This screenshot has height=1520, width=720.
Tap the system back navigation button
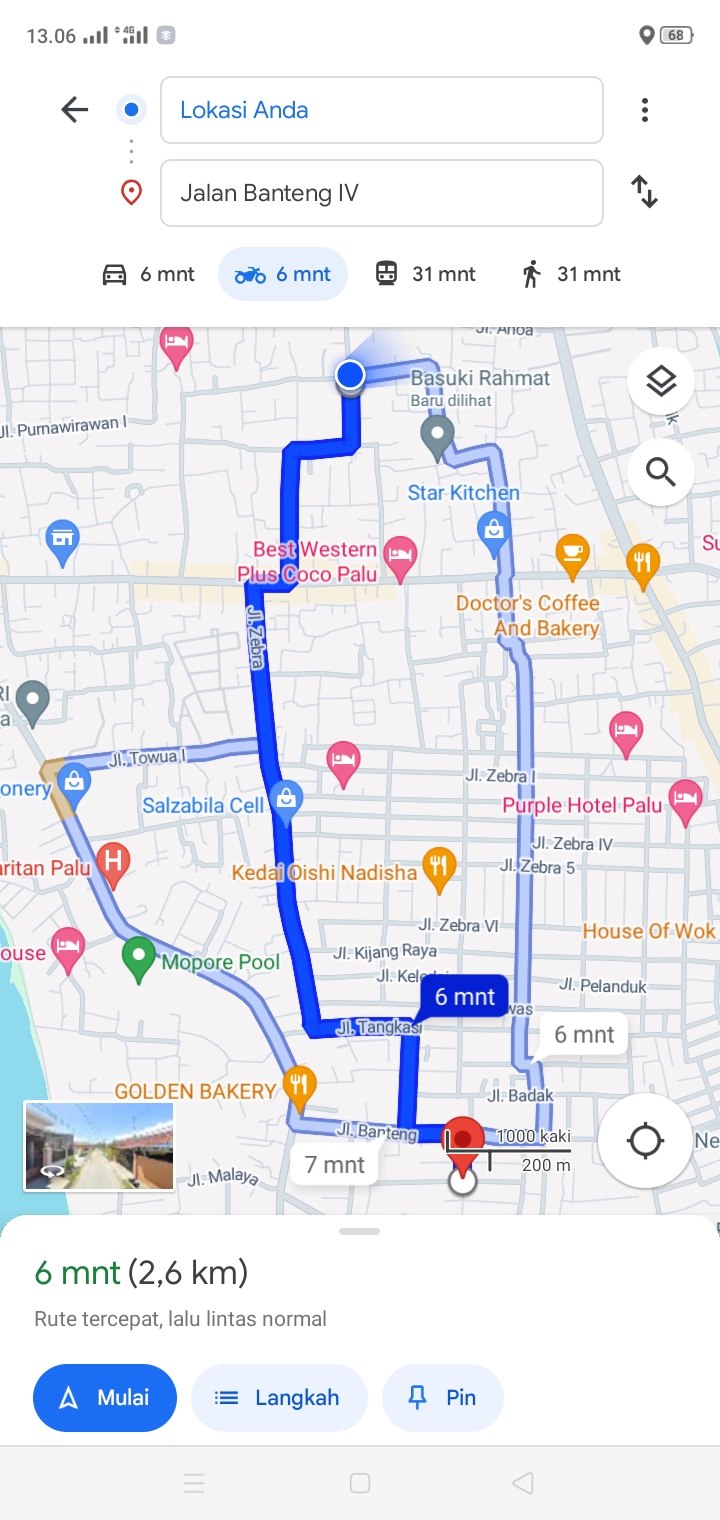[x=522, y=1483]
